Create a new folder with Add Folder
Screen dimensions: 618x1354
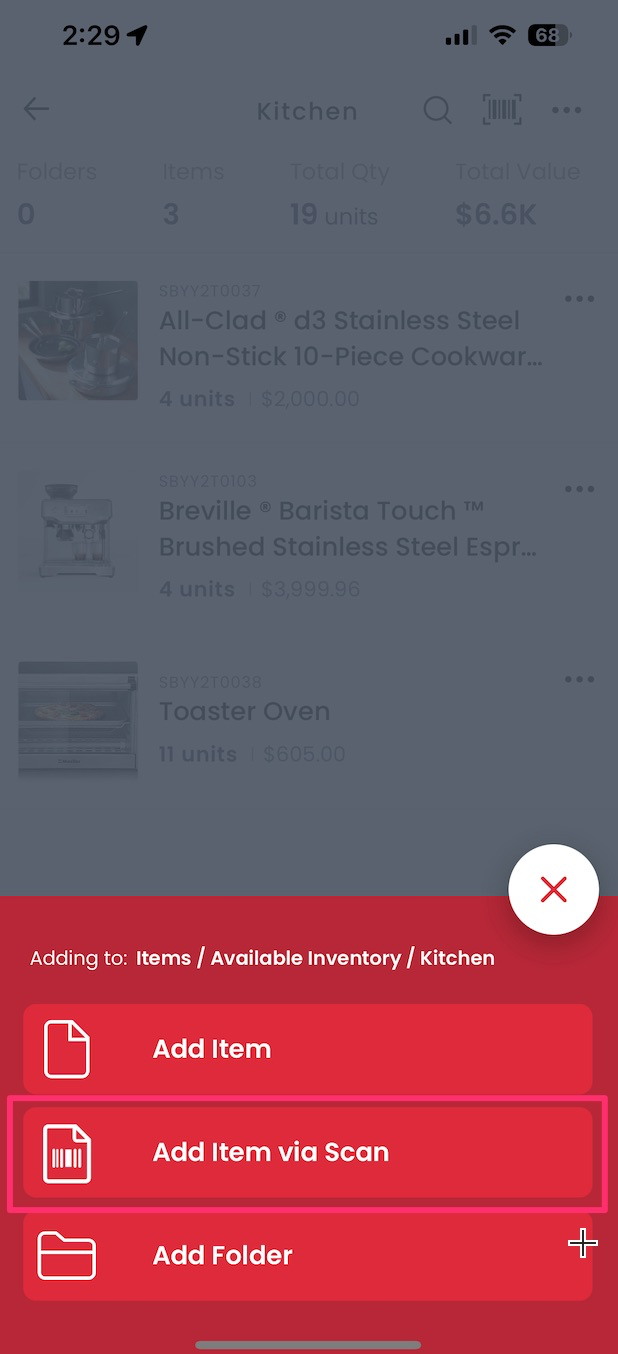pos(308,1255)
